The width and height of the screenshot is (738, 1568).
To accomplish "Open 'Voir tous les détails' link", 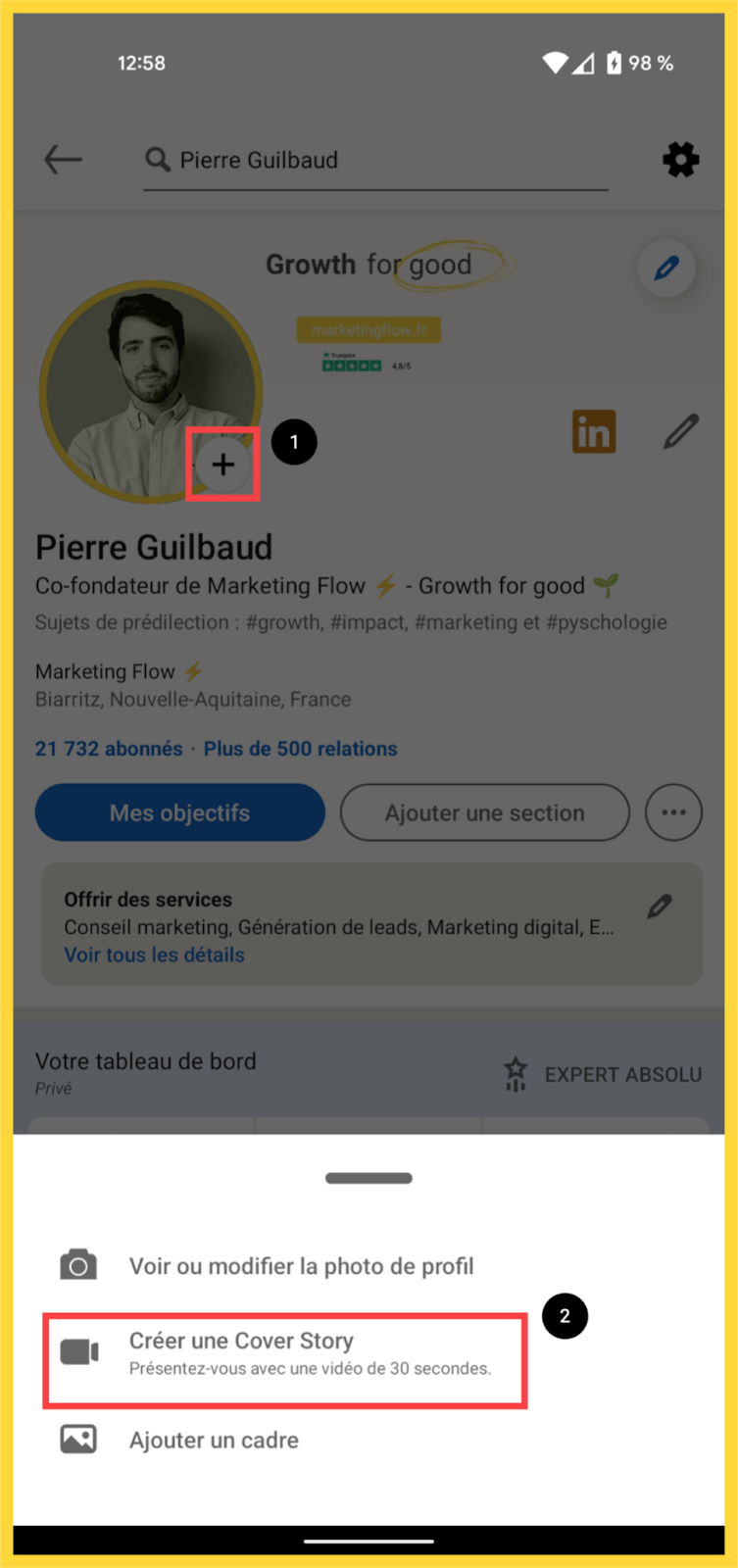I will pos(154,955).
